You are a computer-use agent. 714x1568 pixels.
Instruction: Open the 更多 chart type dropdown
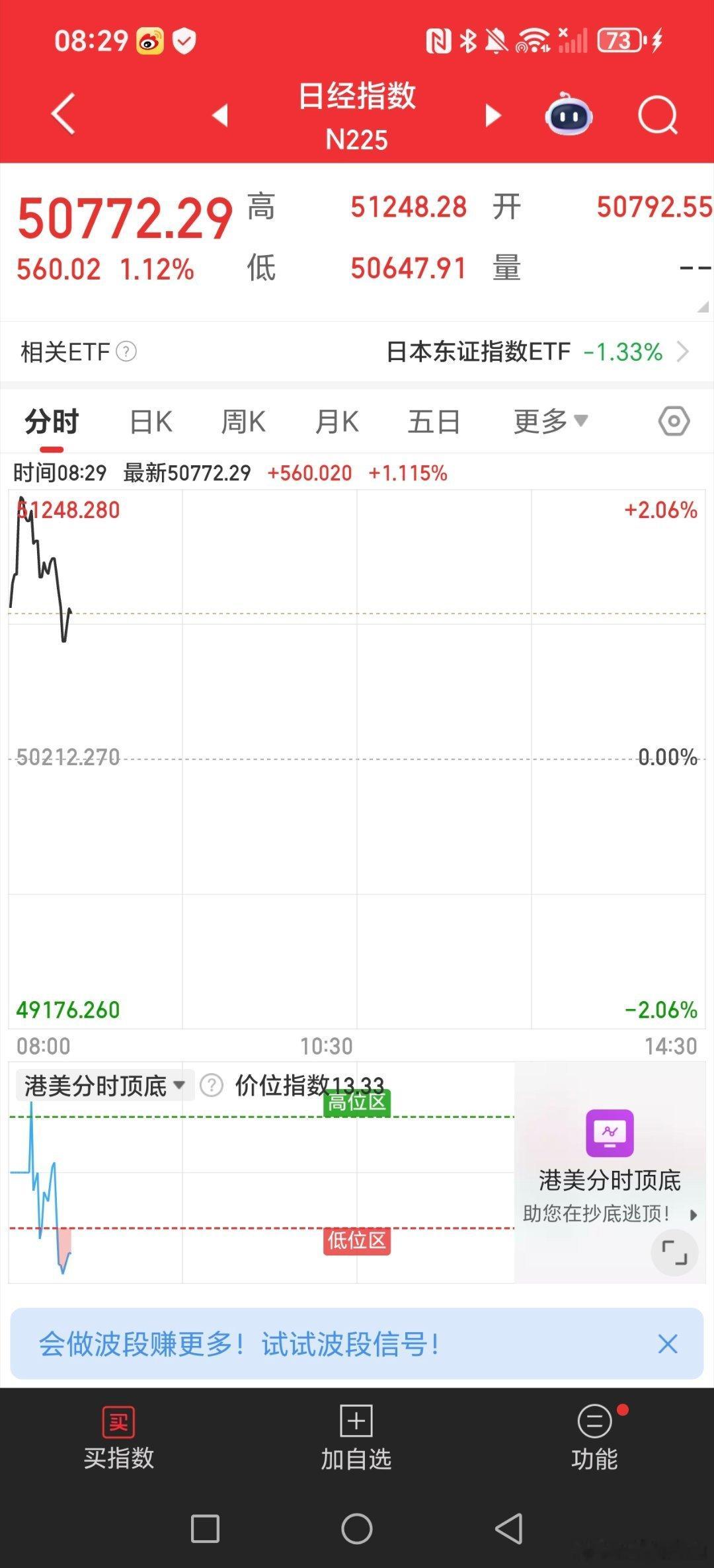click(549, 421)
